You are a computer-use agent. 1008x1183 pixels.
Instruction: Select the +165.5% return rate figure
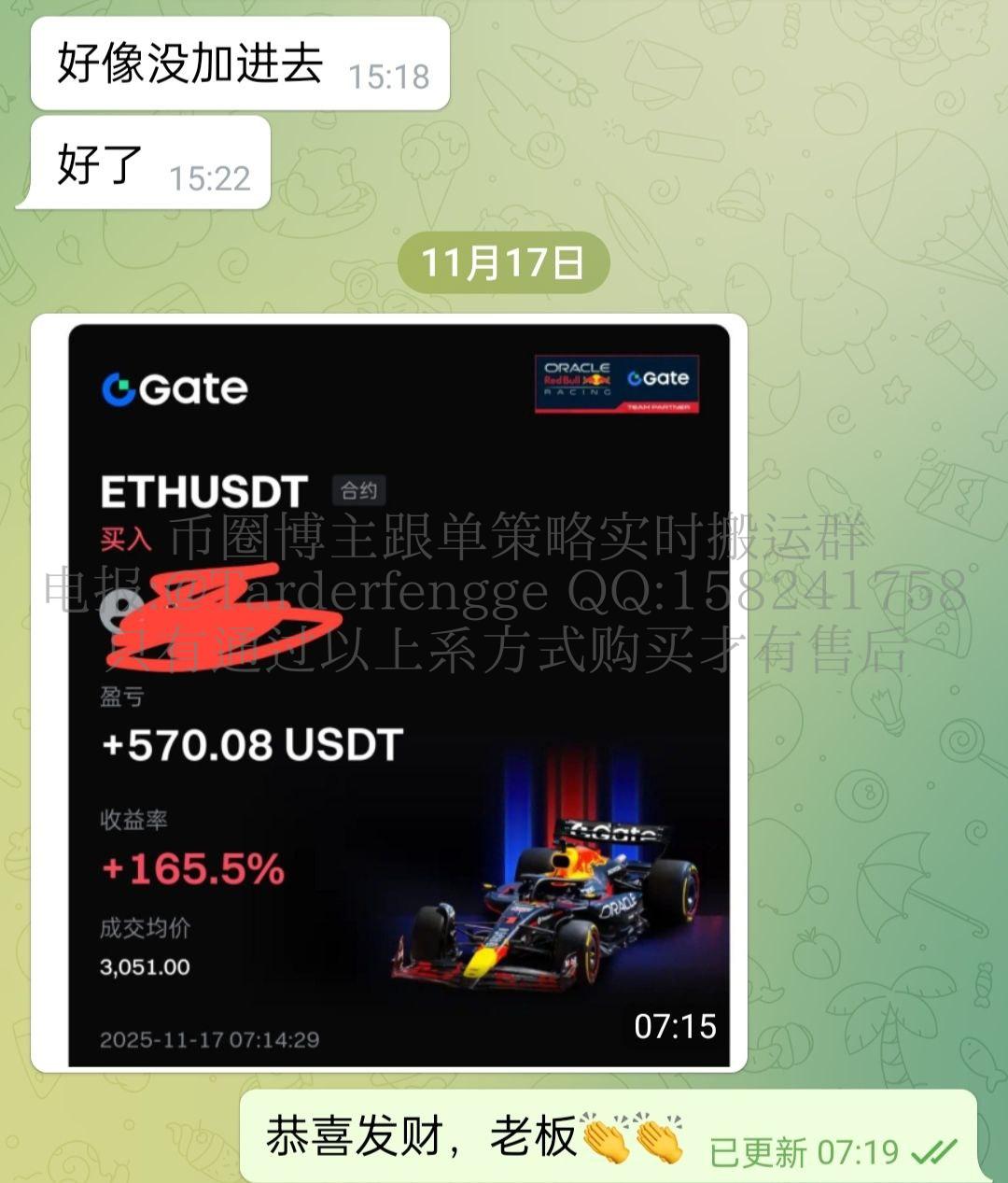click(x=192, y=869)
